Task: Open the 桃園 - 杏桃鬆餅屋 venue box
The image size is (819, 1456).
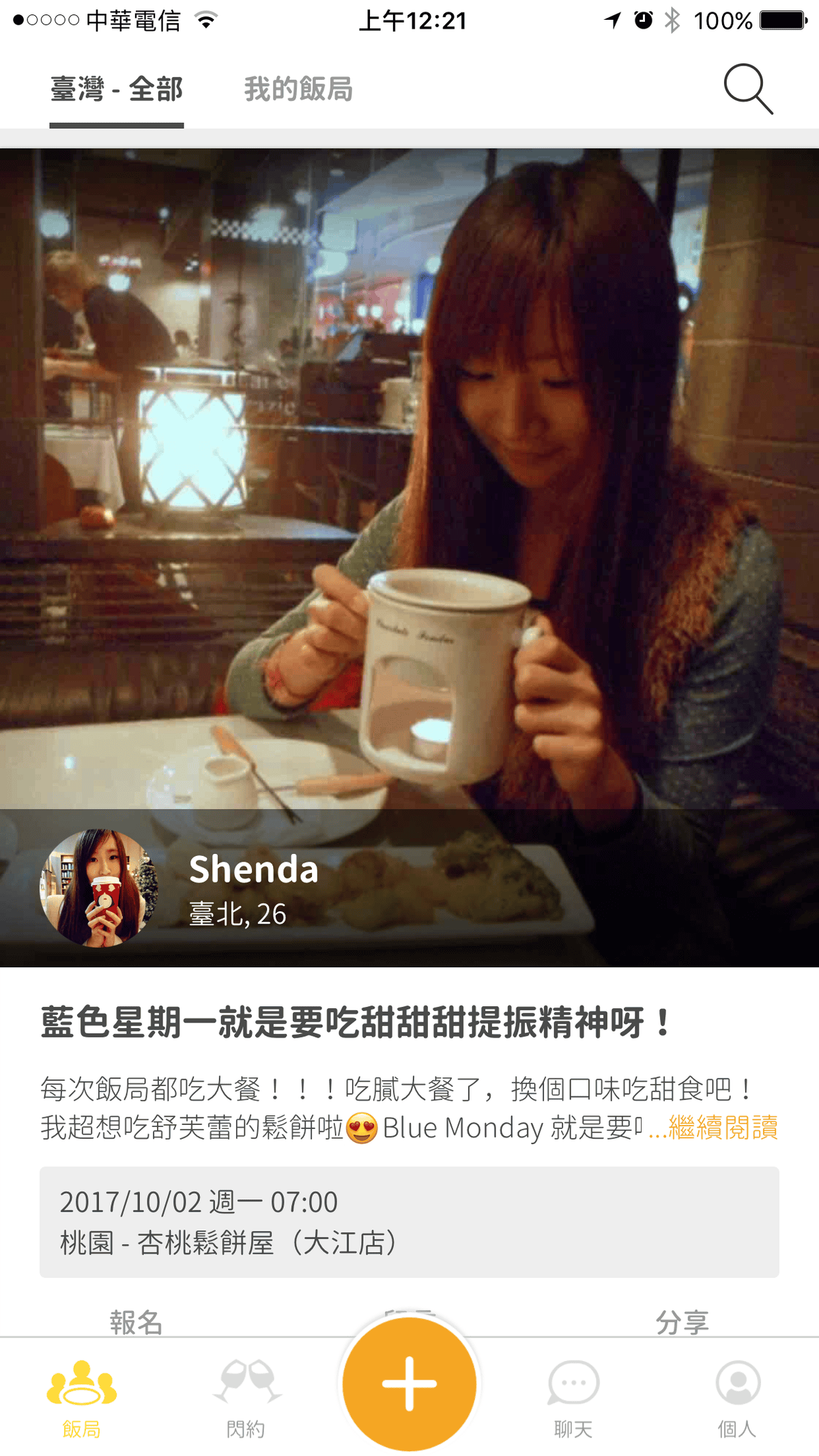Action: pos(409,1222)
